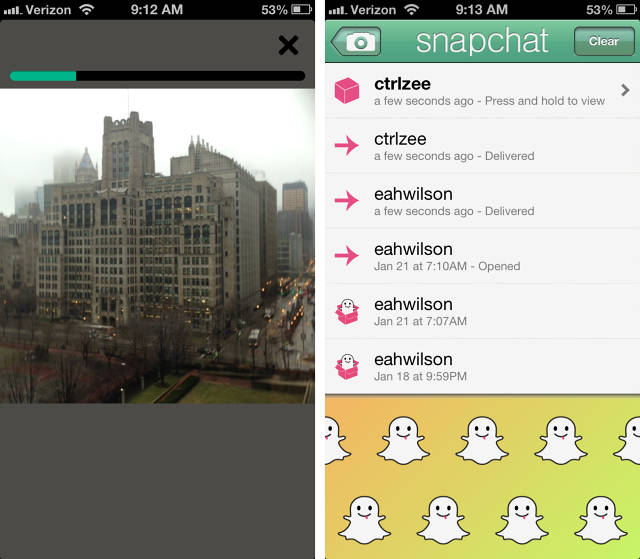Open eahwilson snap from Jan 18 9:59PM
This screenshot has width=640, height=559.
[x=482, y=366]
